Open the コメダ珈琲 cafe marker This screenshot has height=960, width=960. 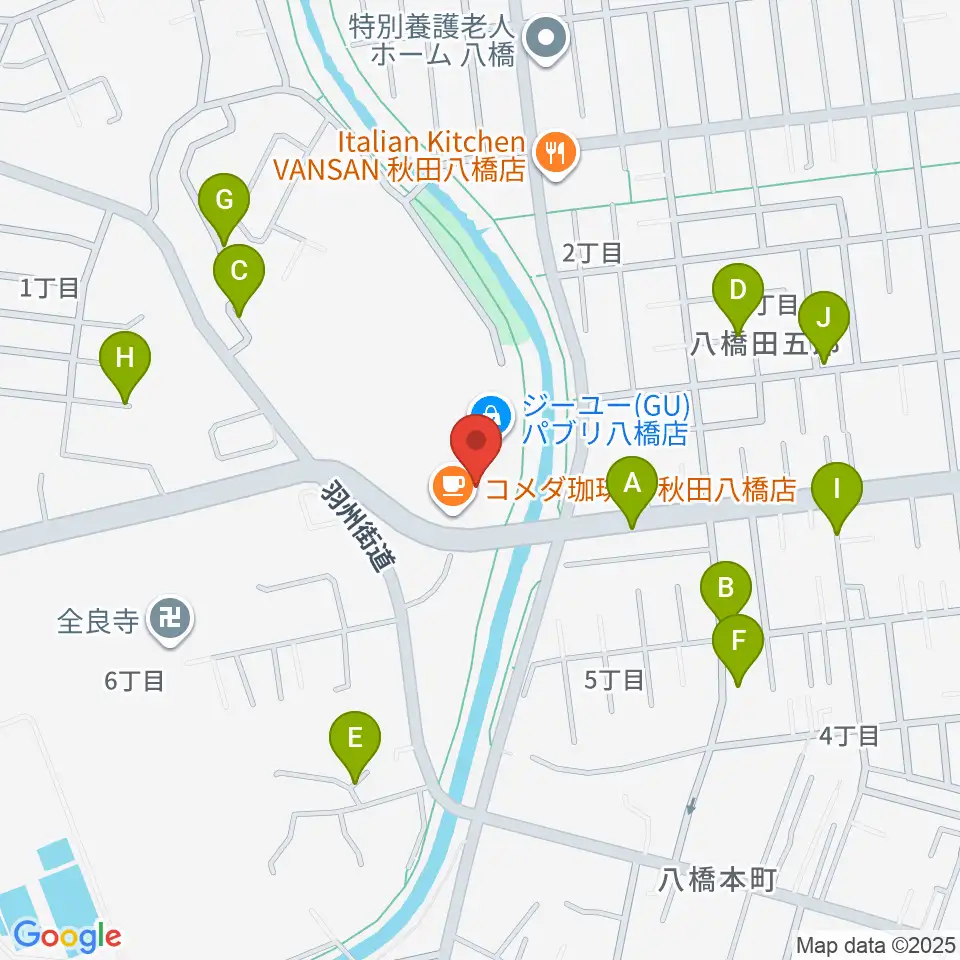[450, 488]
